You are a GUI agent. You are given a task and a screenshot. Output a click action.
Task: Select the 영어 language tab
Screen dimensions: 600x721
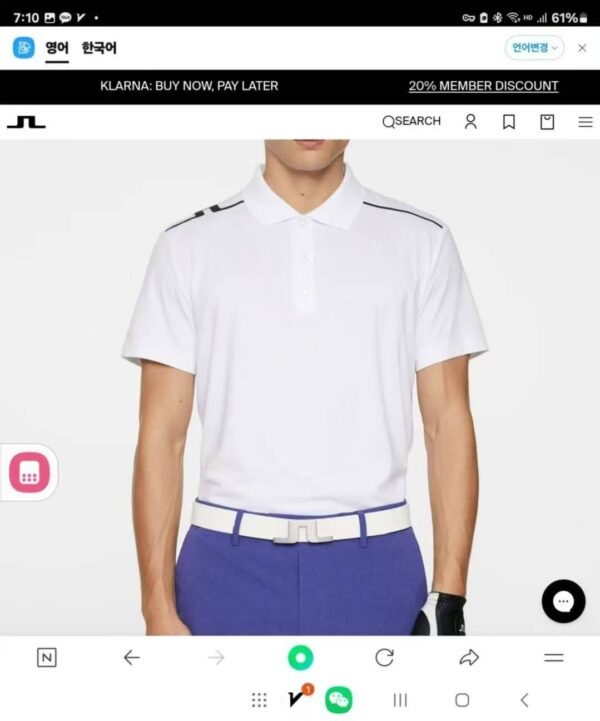[x=57, y=47]
